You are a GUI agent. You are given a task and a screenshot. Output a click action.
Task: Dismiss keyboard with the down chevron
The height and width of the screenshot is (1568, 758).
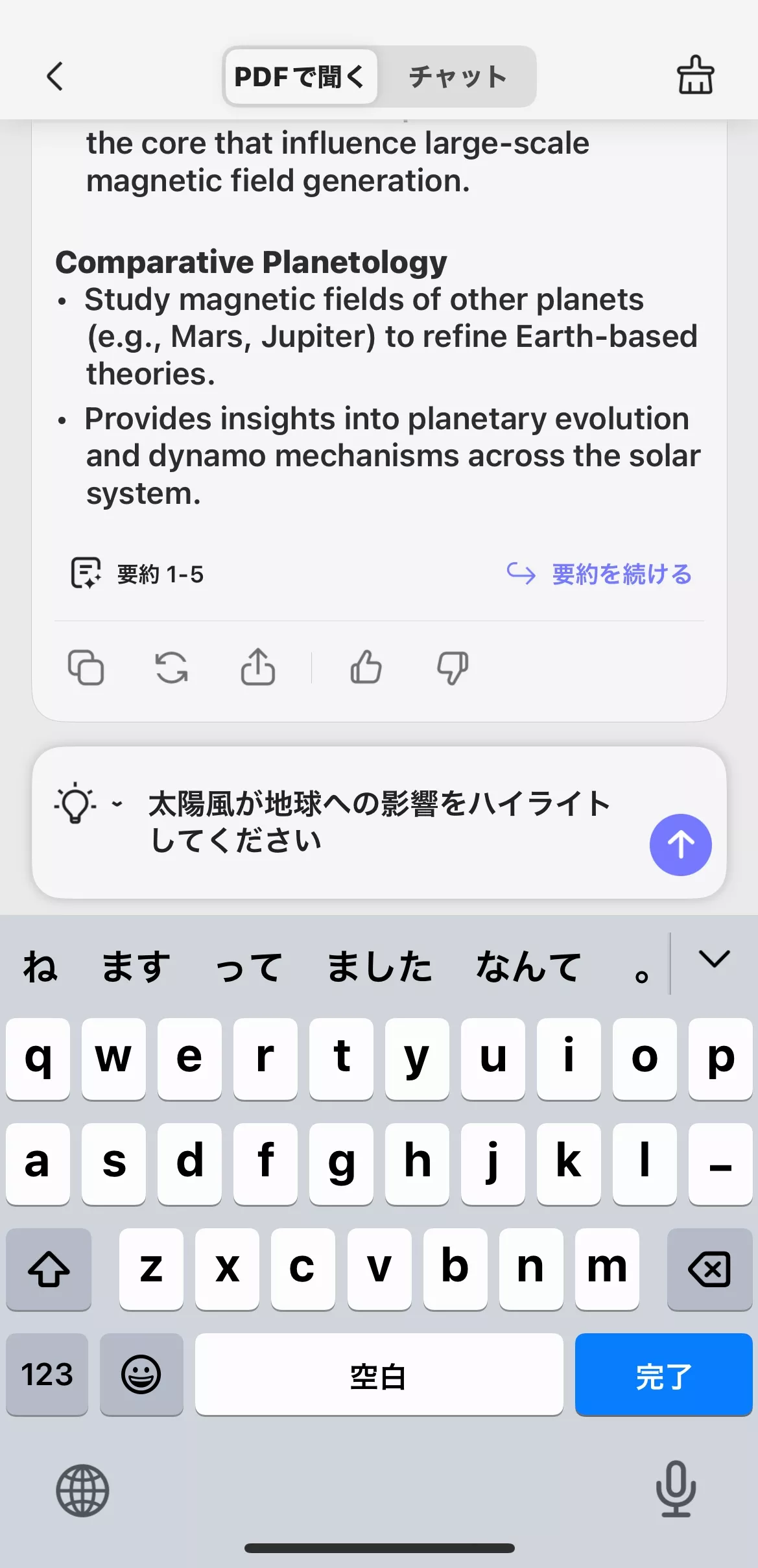coord(713,964)
